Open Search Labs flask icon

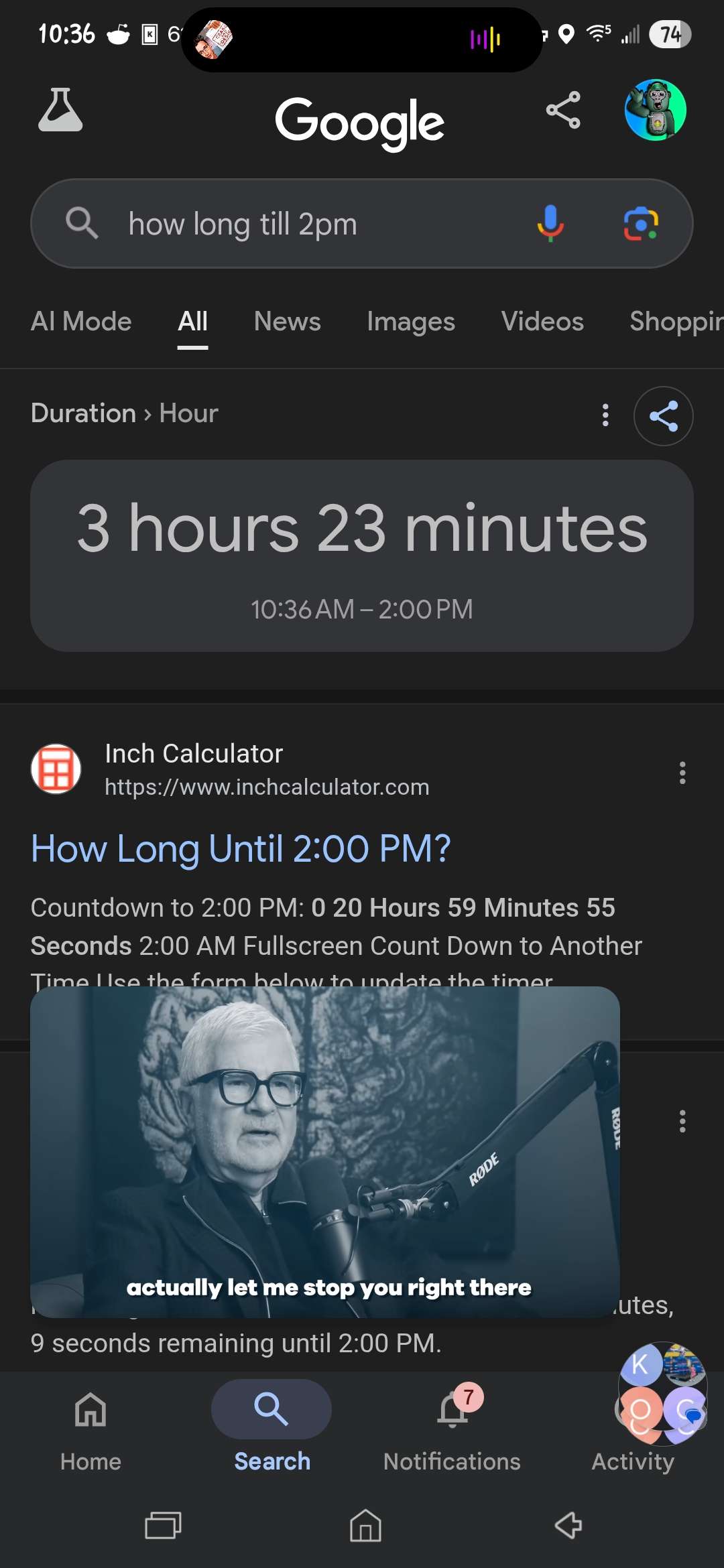(60, 110)
